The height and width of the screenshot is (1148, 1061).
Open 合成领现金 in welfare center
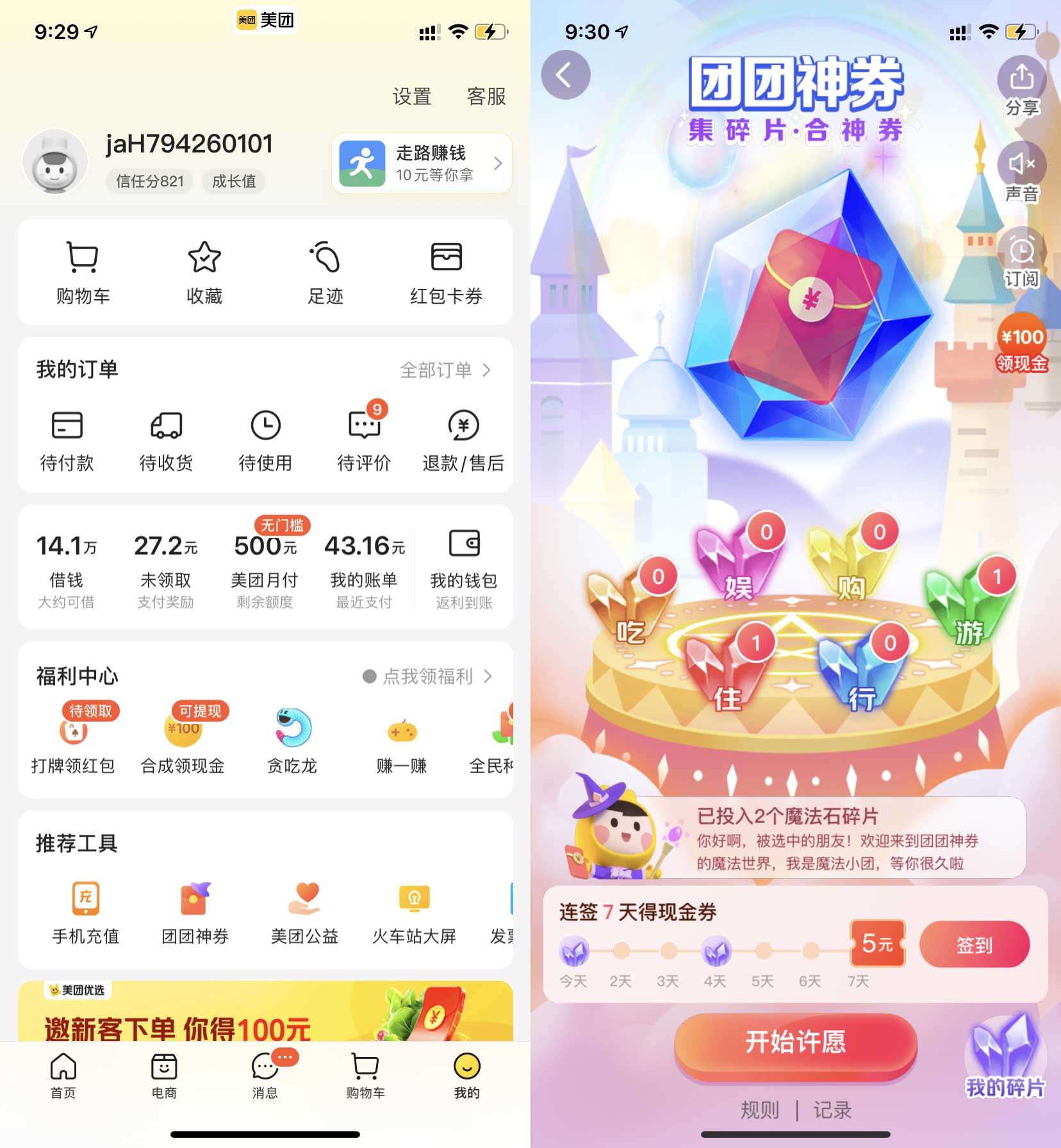183,741
